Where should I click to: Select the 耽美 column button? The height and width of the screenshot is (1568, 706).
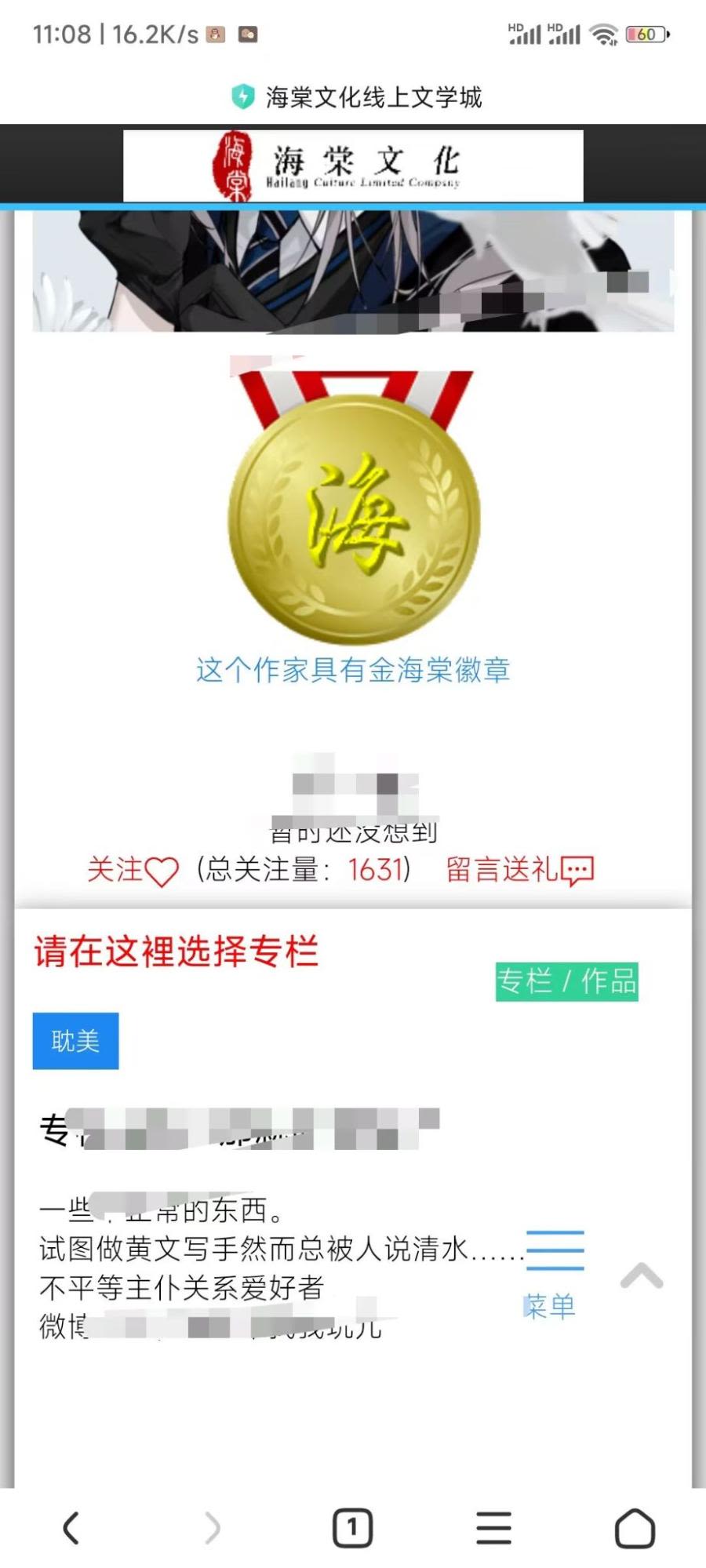[x=75, y=1041]
